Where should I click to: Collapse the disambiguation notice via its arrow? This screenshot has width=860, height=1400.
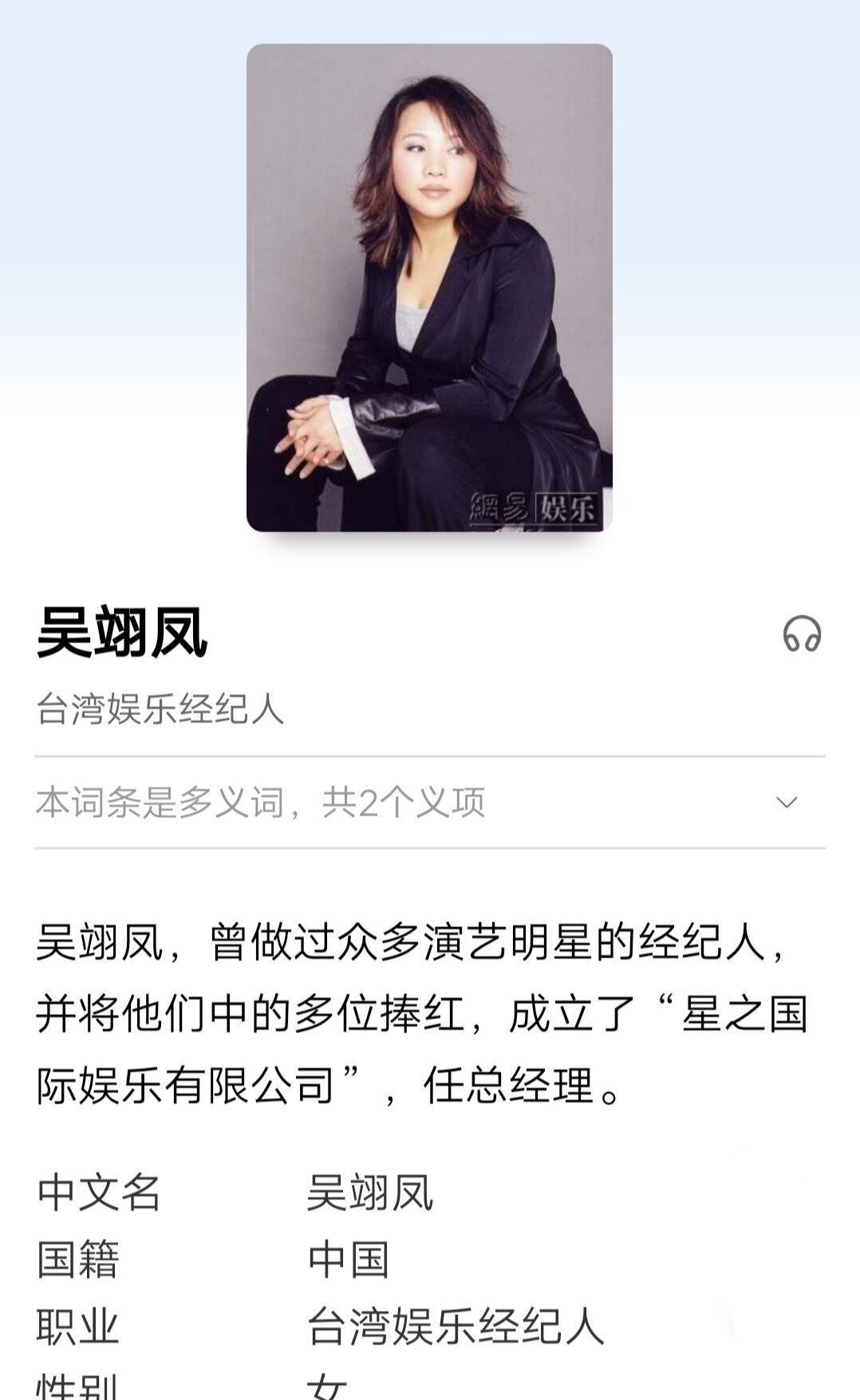coord(787,800)
